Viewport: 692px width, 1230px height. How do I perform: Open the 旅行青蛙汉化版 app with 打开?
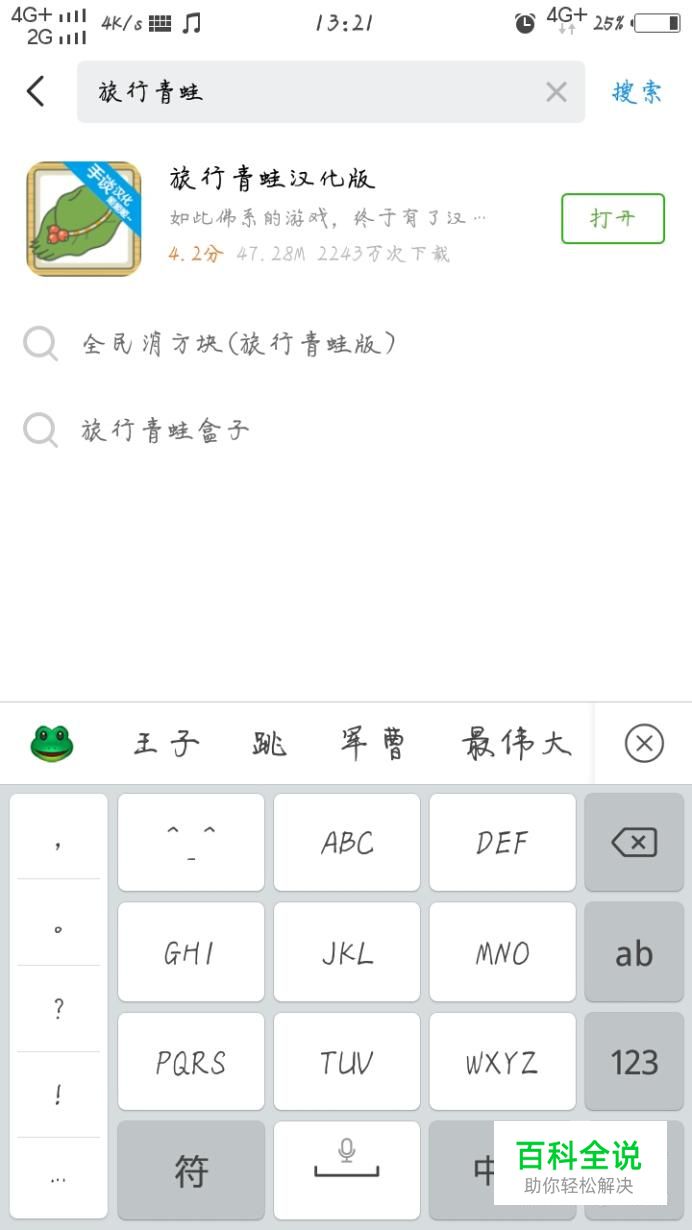612,218
